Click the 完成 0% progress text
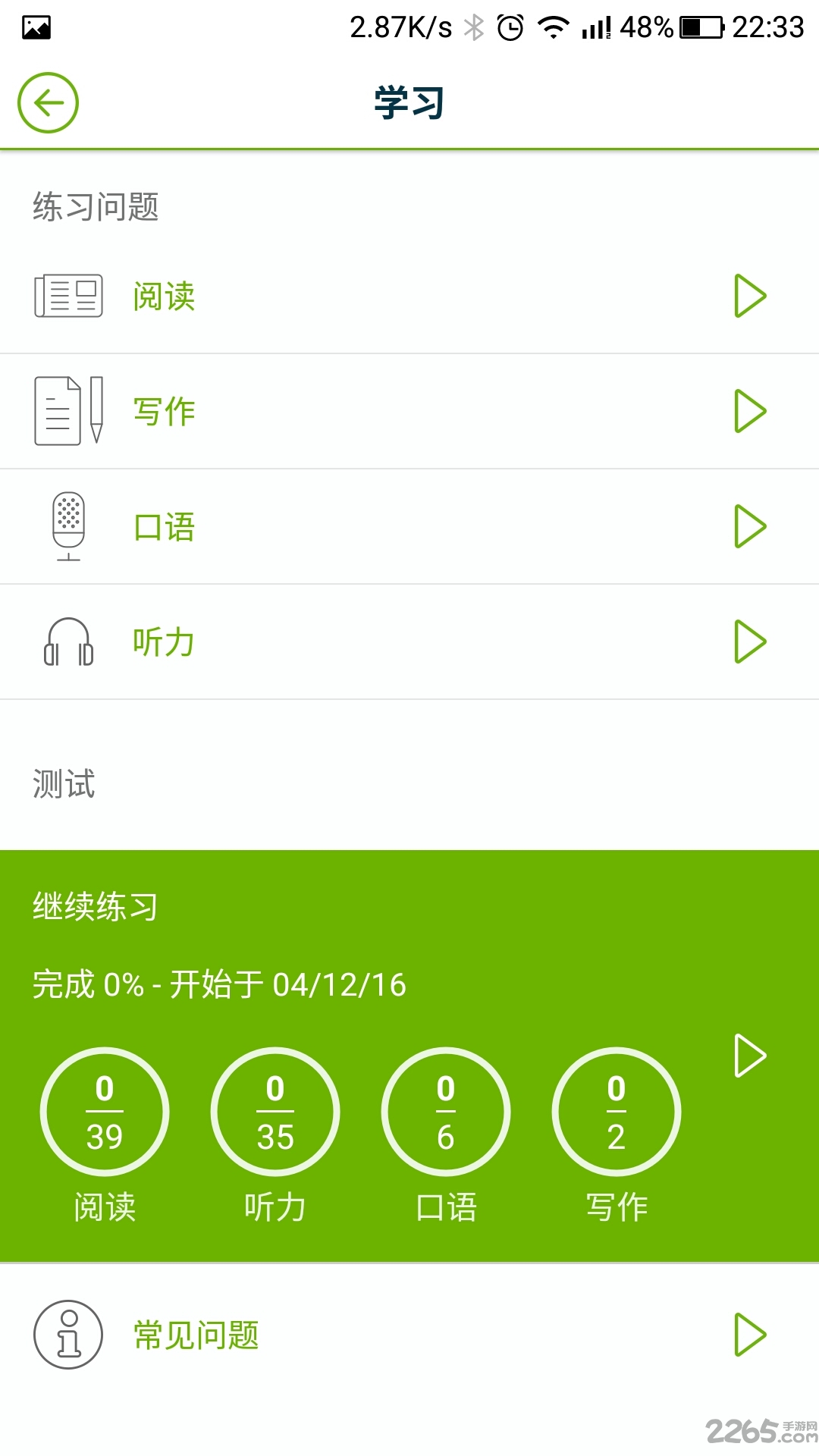The width and height of the screenshot is (819, 1456). pyautogui.click(x=218, y=985)
